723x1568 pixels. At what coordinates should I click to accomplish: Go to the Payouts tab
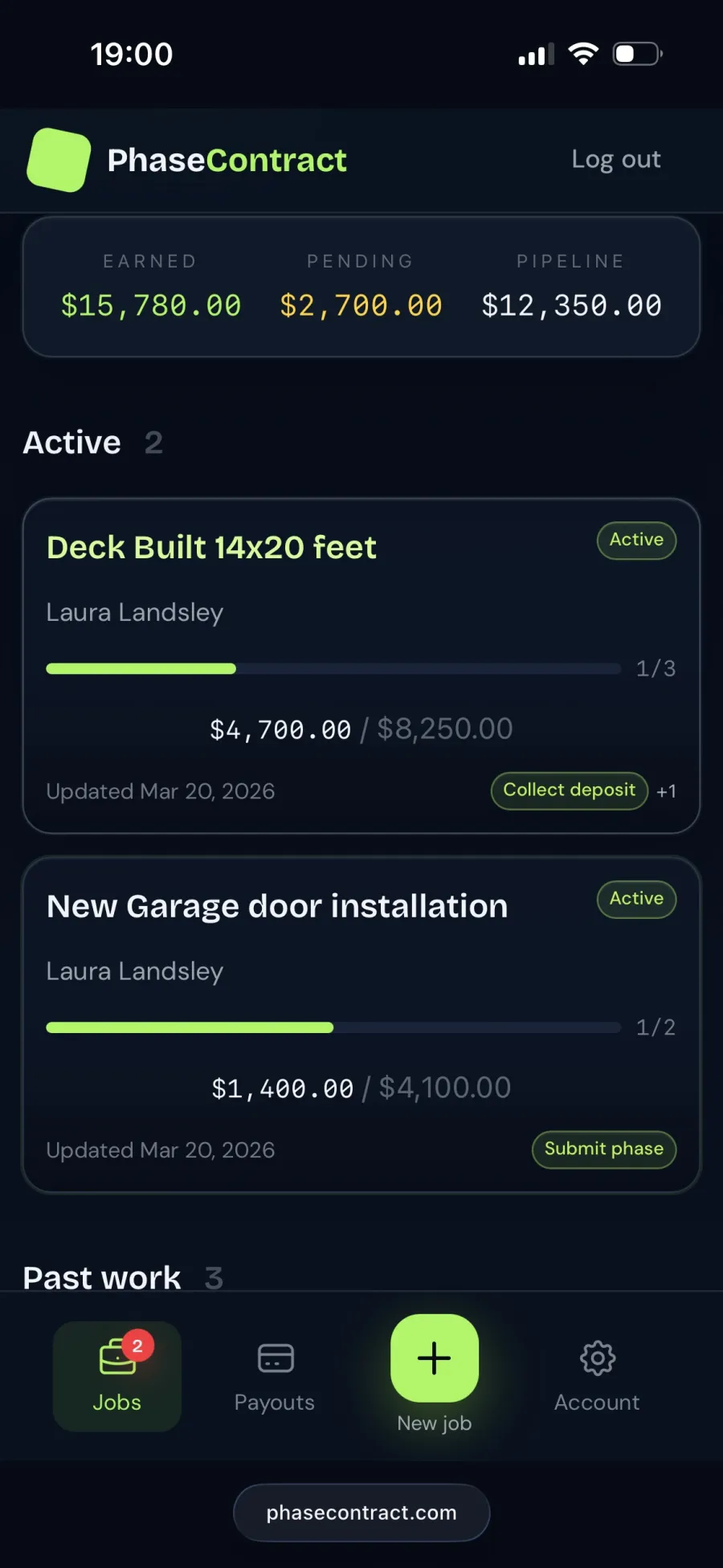275,1376
